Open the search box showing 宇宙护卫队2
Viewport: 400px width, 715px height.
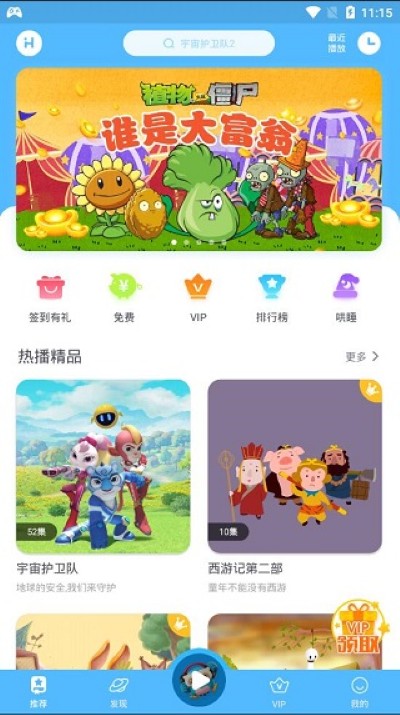199,43
